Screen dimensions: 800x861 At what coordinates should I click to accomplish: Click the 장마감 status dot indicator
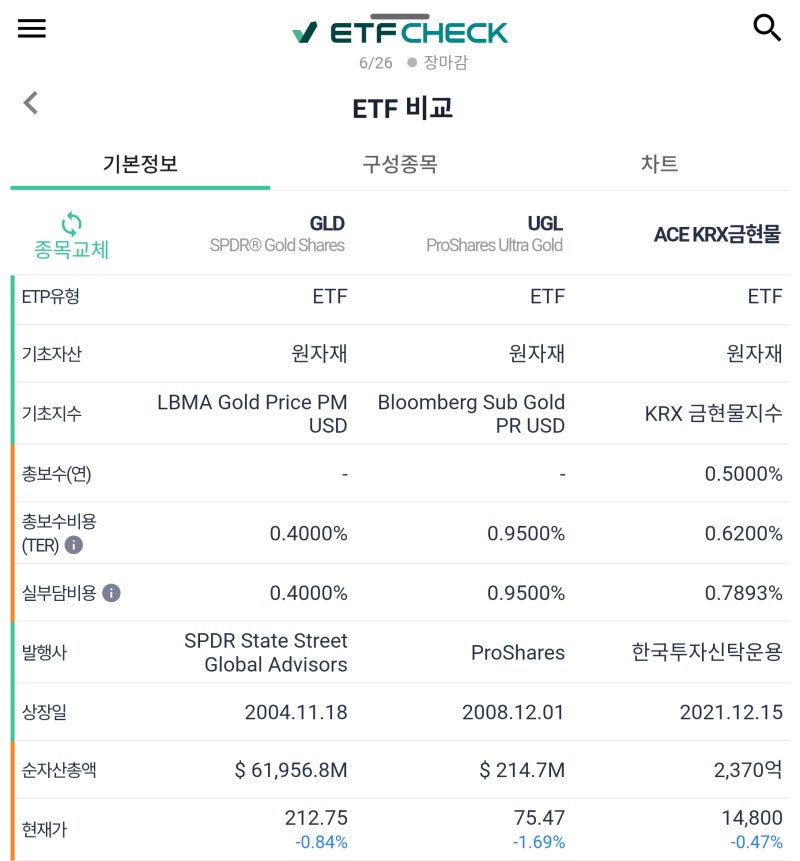point(409,62)
